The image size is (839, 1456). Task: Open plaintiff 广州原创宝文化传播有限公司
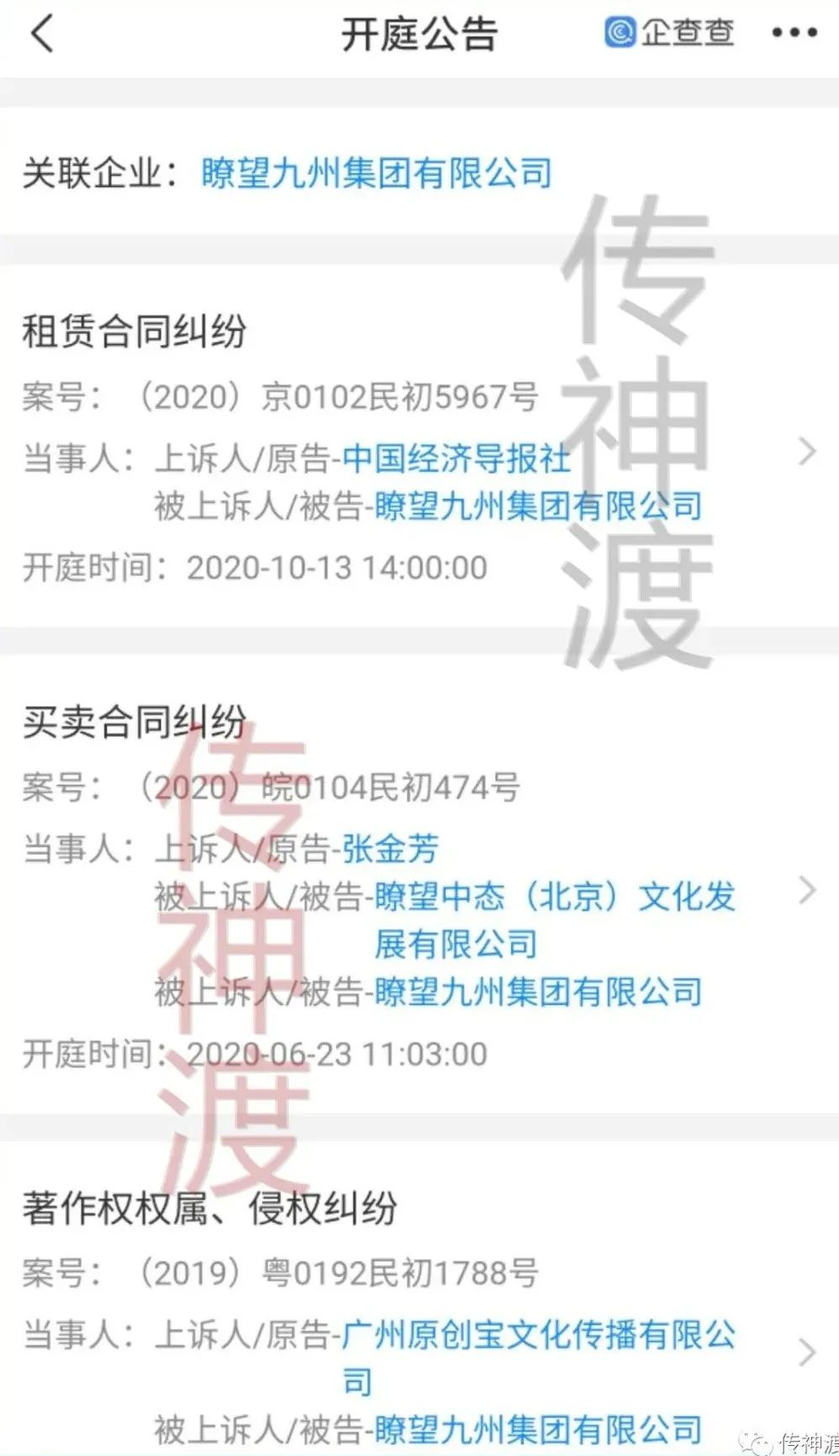click(x=538, y=1335)
